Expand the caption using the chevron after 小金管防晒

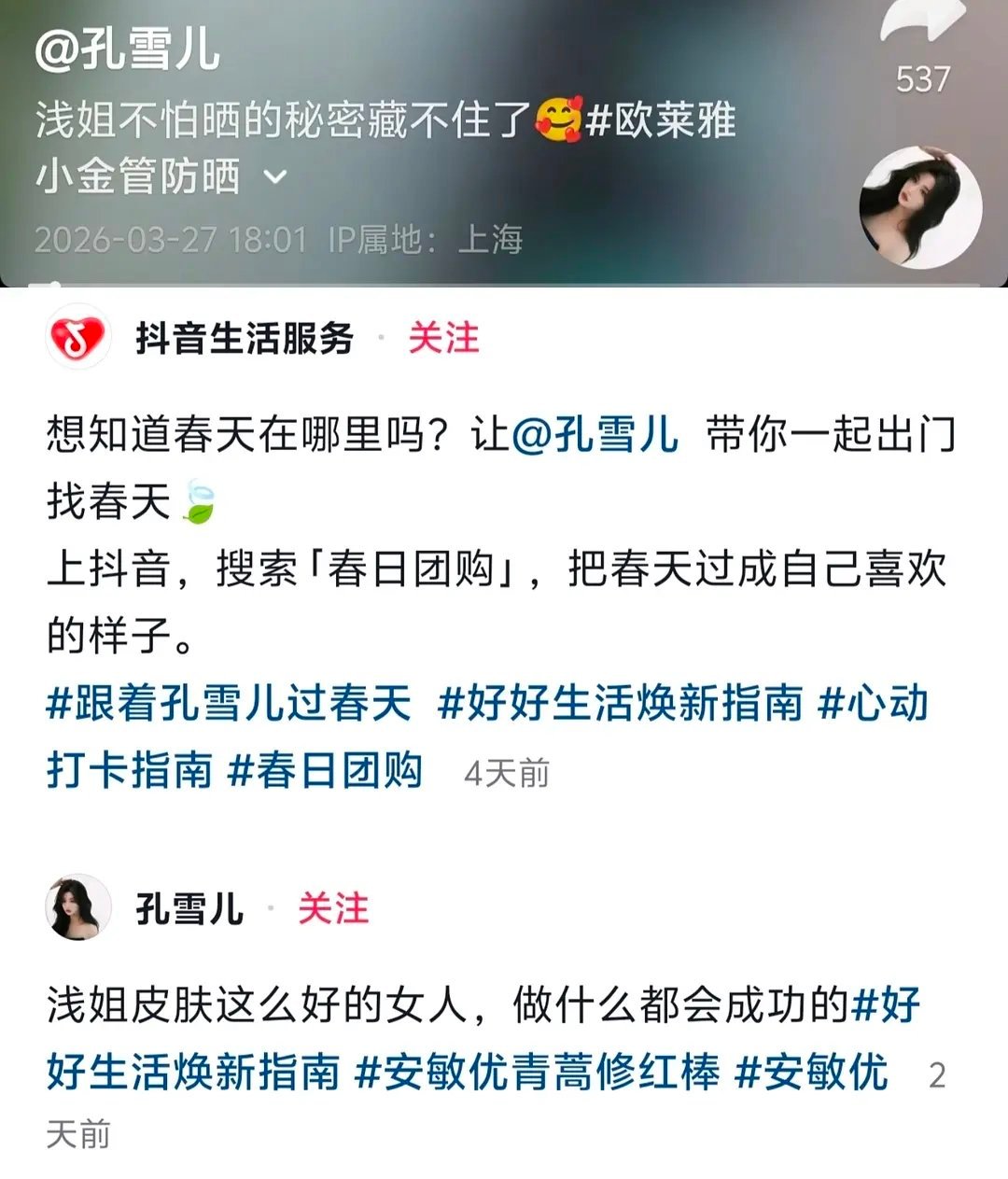click(273, 177)
